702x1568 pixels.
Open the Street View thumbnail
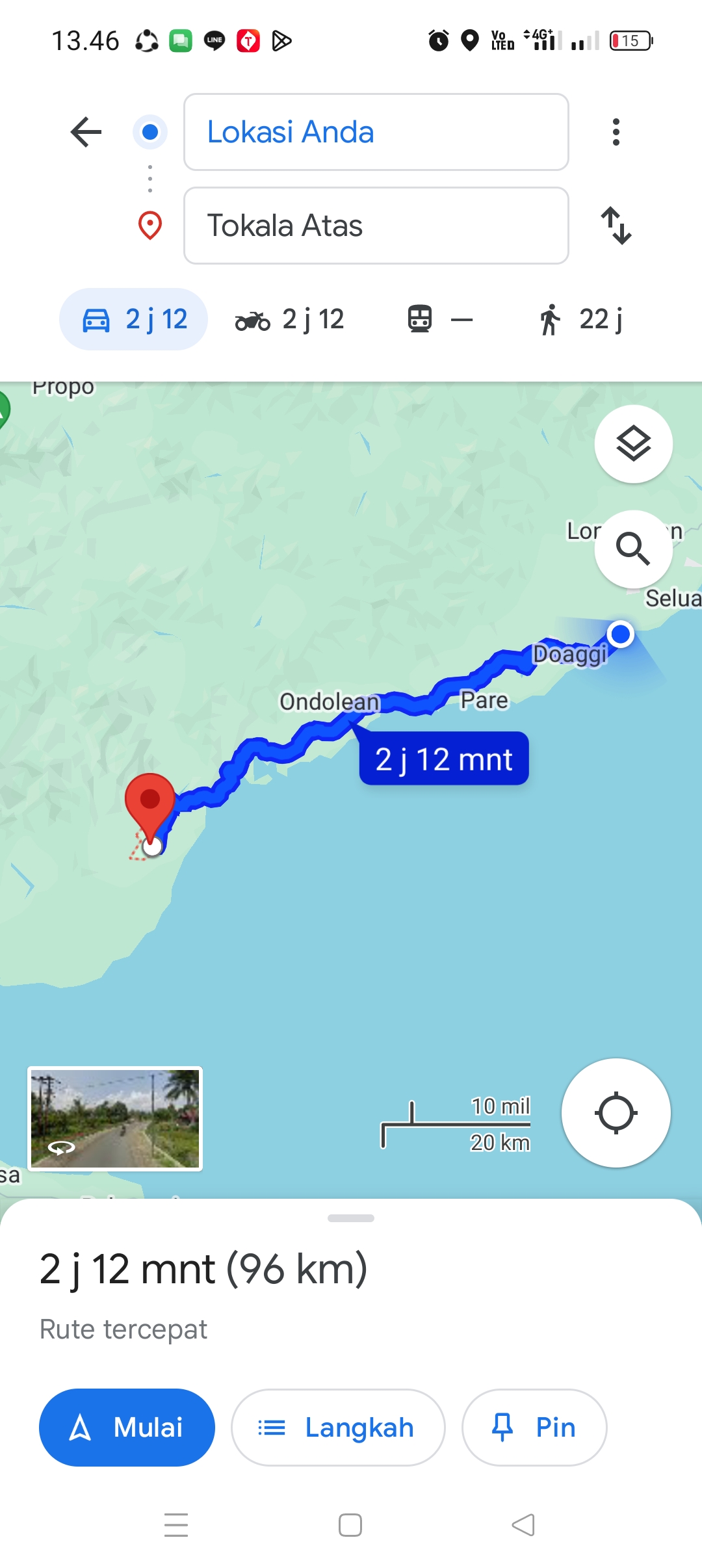point(115,1118)
